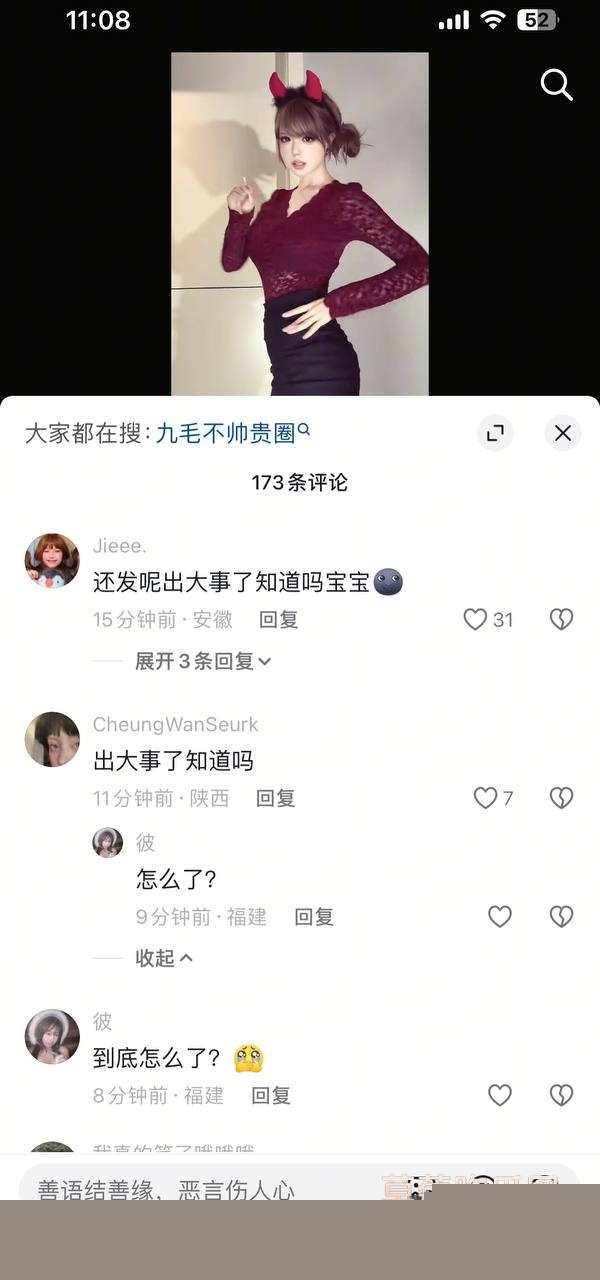Close the comments panel
Screen dimensions: 600x1280
[x=563, y=433]
